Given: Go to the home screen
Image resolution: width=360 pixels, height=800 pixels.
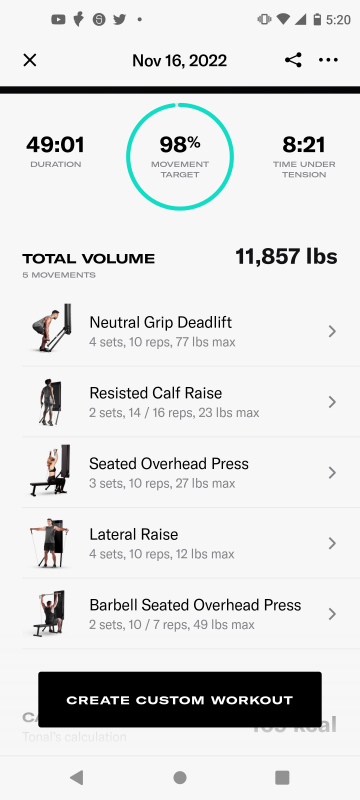Looking at the screenshot, I should coord(179,778).
